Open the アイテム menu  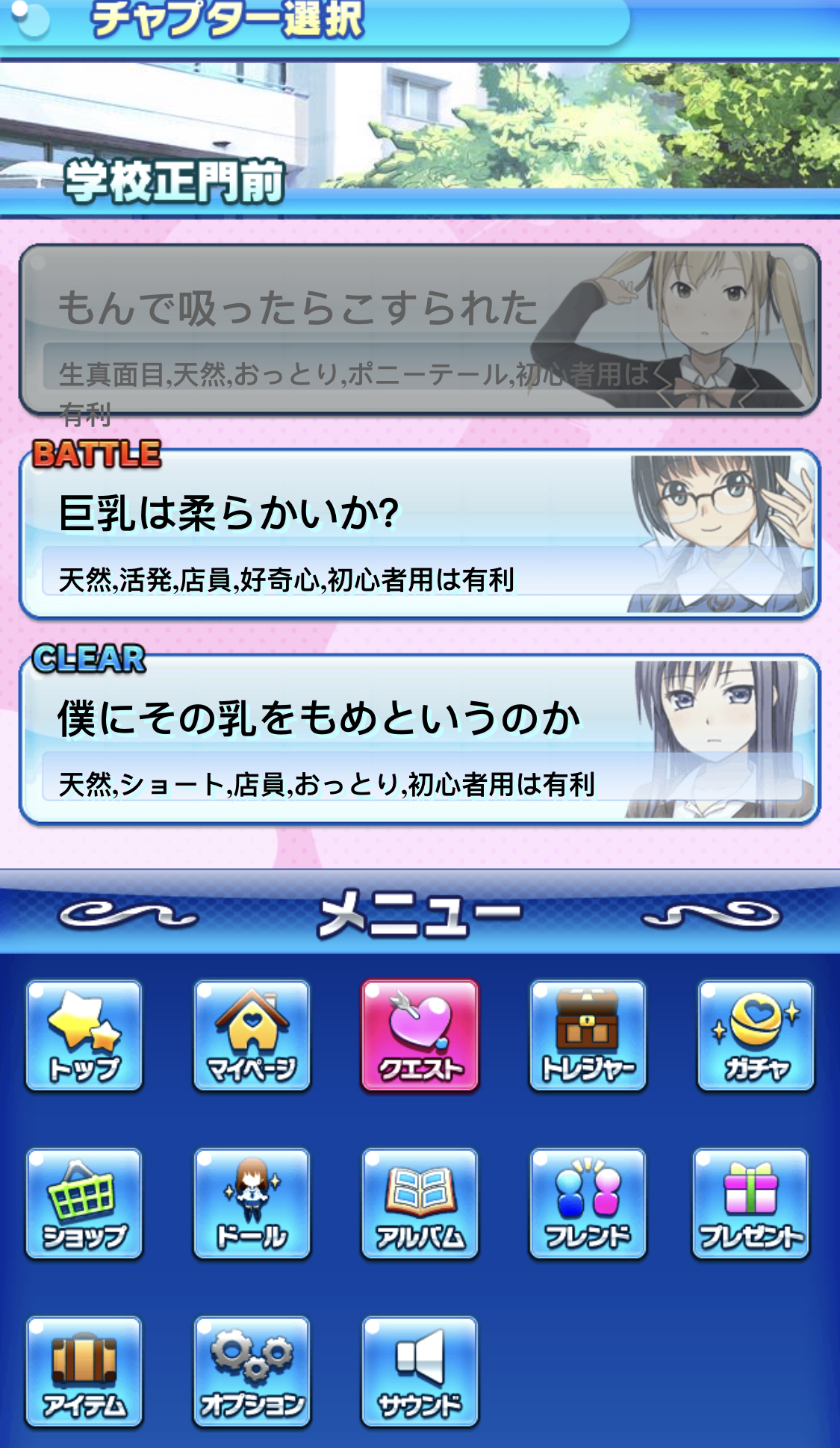coord(84,1371)
